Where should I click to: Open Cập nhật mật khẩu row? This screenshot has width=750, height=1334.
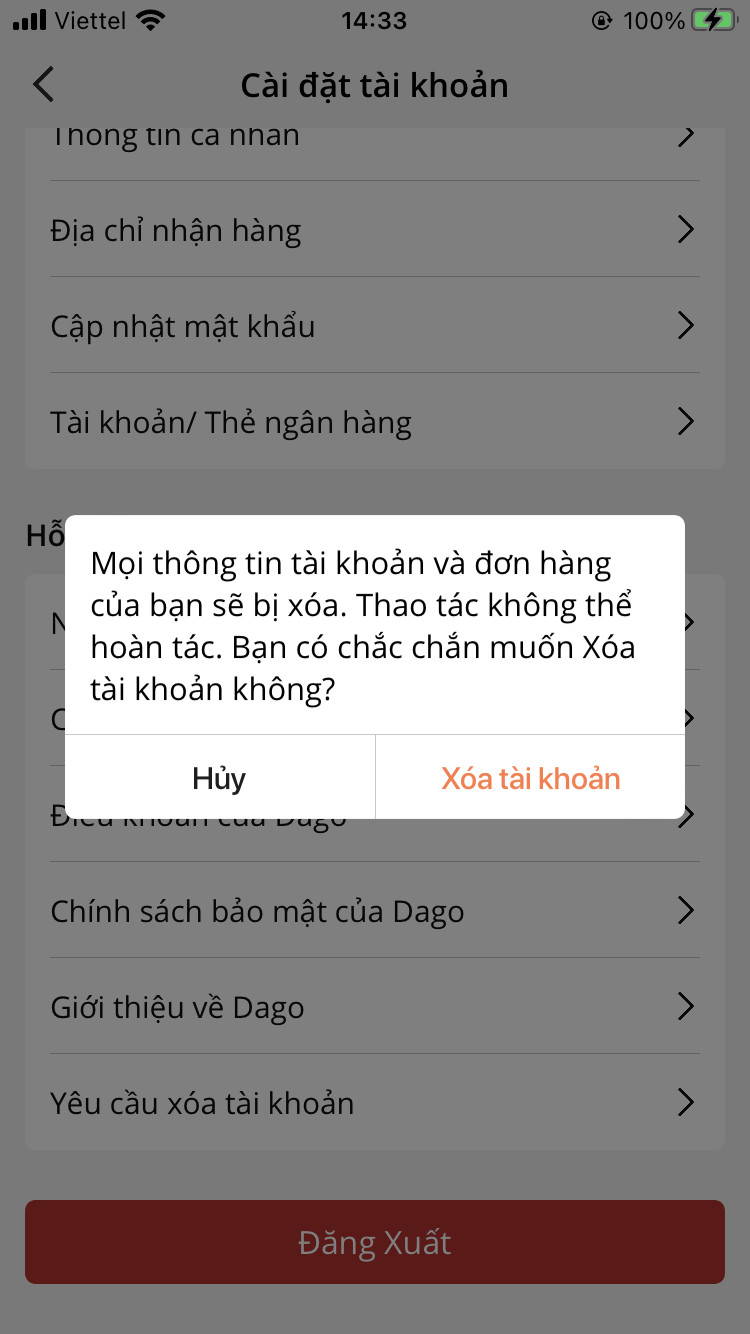tap(374, 326)
